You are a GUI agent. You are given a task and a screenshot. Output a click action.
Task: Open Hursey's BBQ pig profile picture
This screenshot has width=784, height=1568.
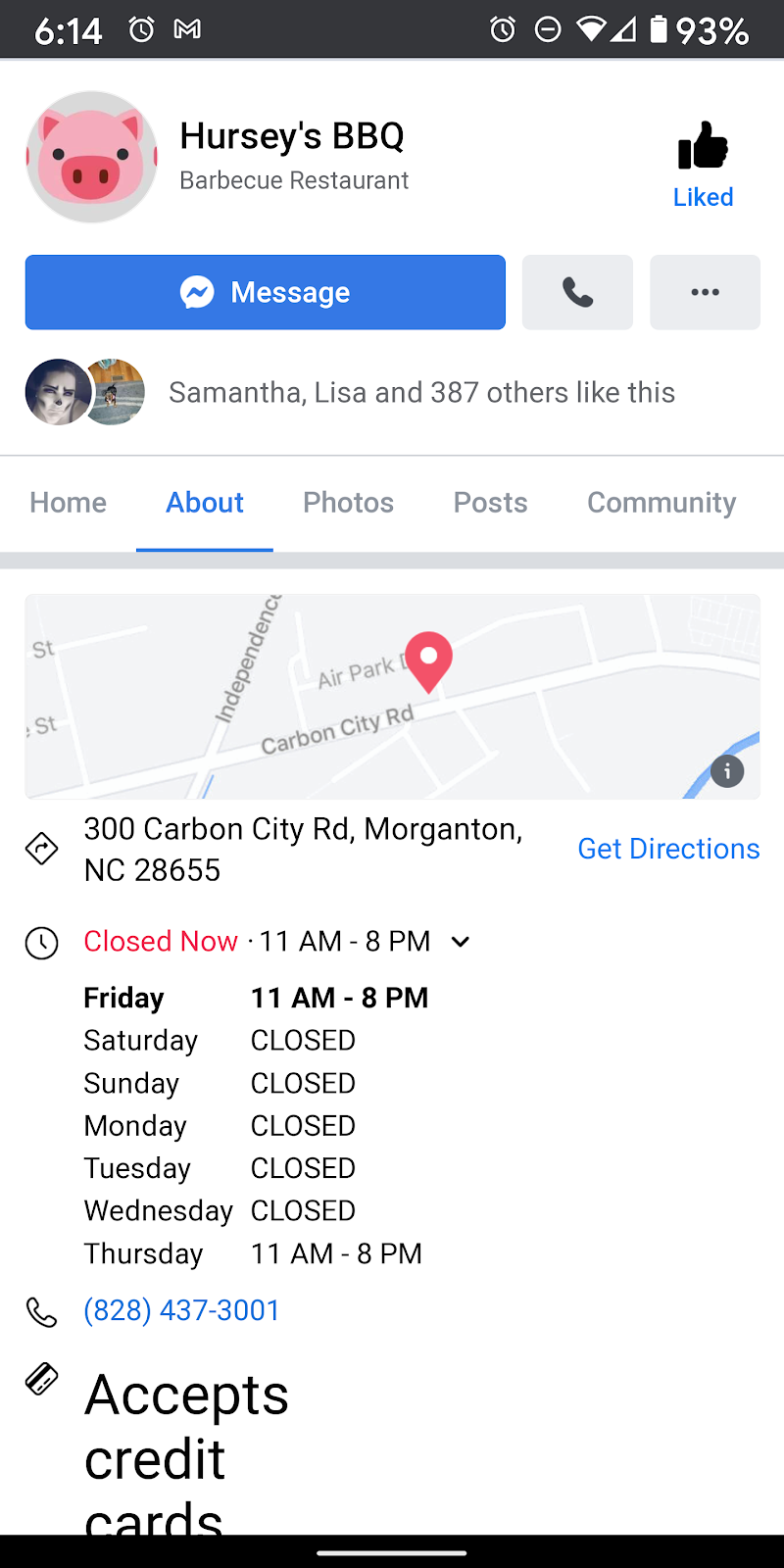pos(91,157)
